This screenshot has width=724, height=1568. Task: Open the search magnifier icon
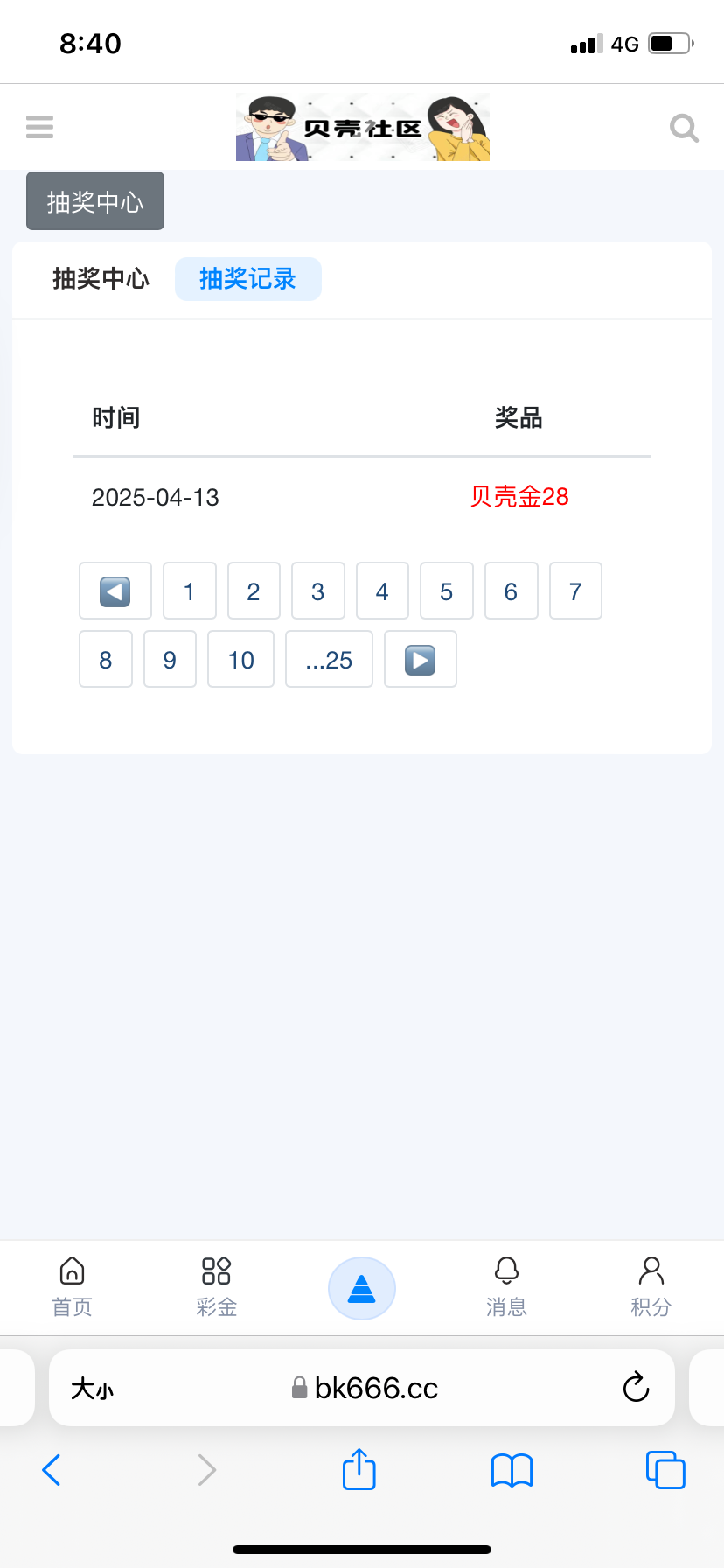684,128
